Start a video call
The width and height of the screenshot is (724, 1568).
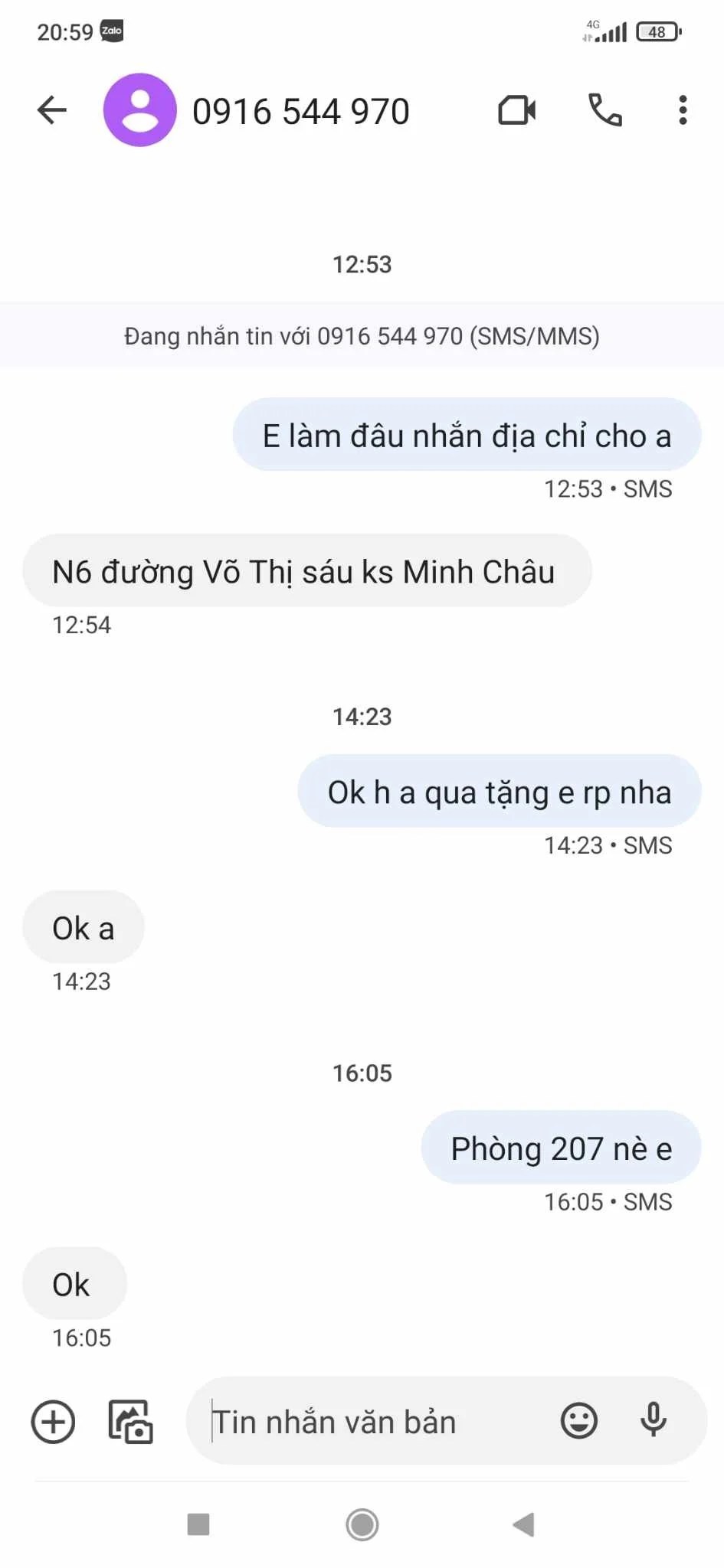pos(517,110)
